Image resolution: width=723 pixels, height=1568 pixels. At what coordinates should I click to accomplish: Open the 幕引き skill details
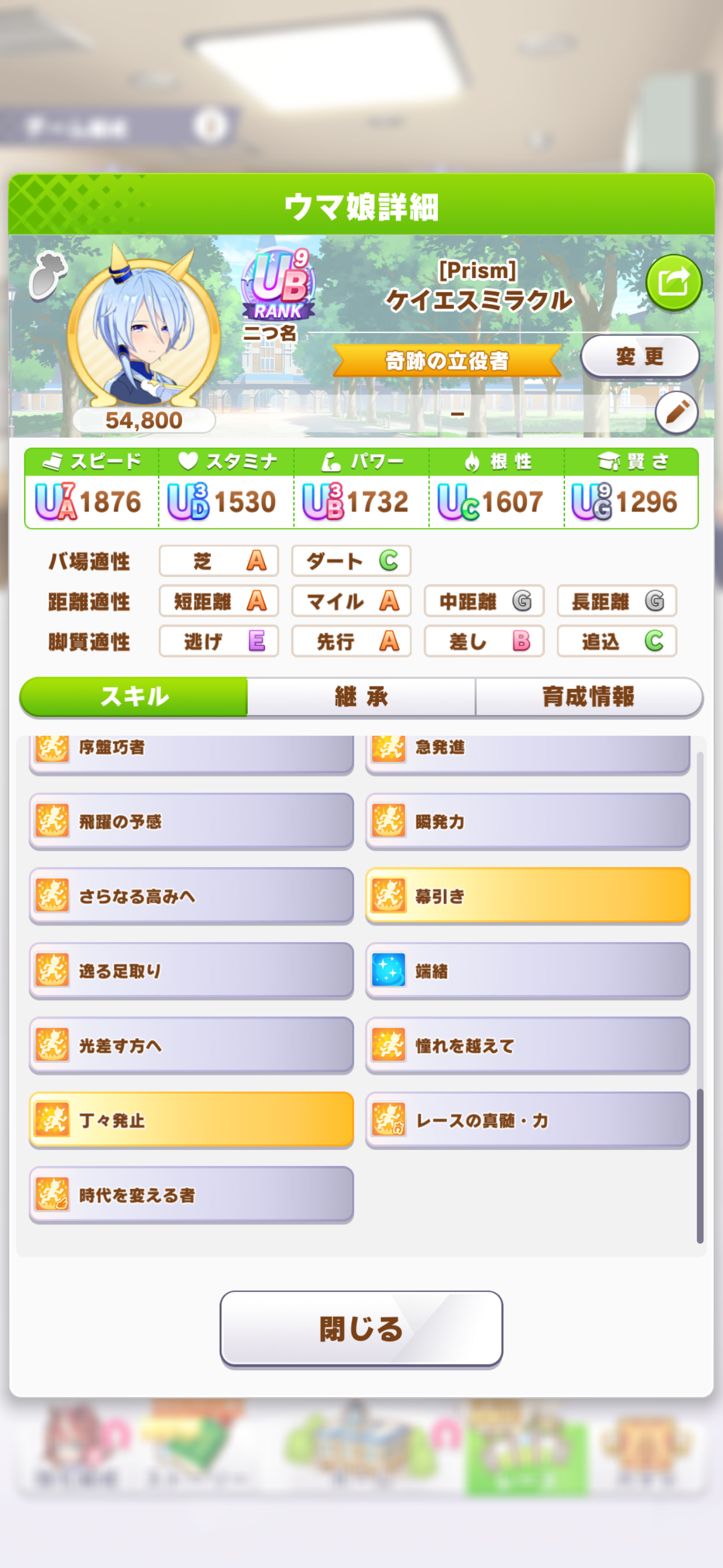pyautogui.click(x=527, y=896)
